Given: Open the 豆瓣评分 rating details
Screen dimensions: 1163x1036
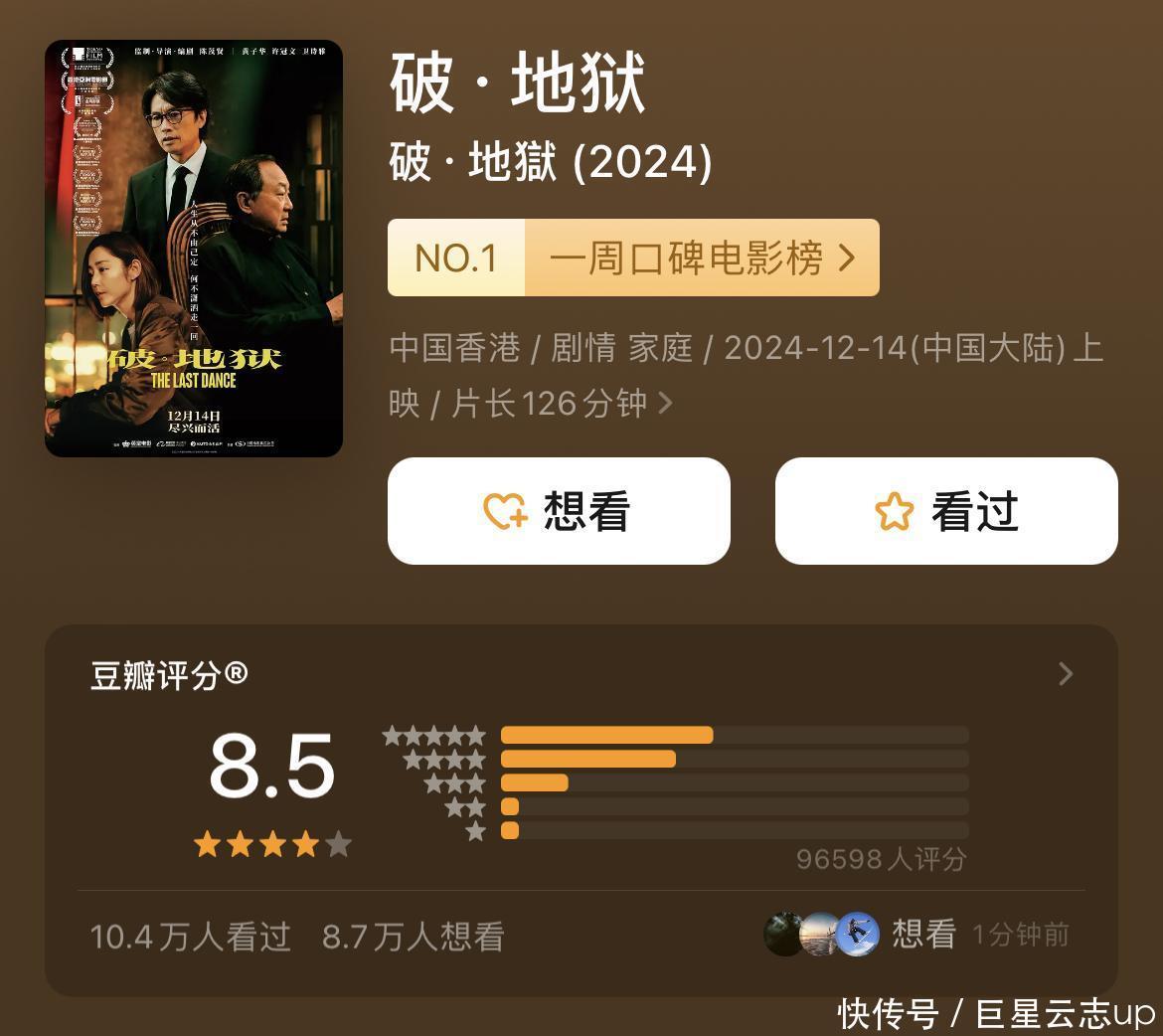Looking at the screenshot, I should tap(1066, 674).
